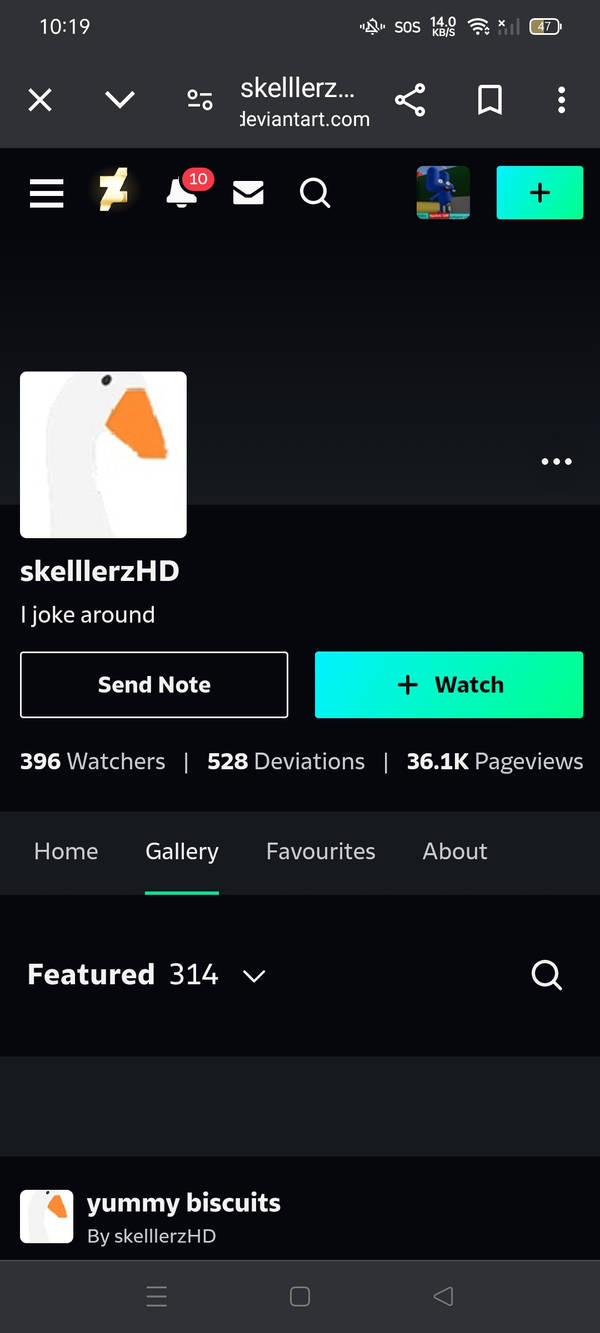The width and height of the screenshot is (600, 1333).
Task: Open the profile's three-dot options
Action: point(556,462)
